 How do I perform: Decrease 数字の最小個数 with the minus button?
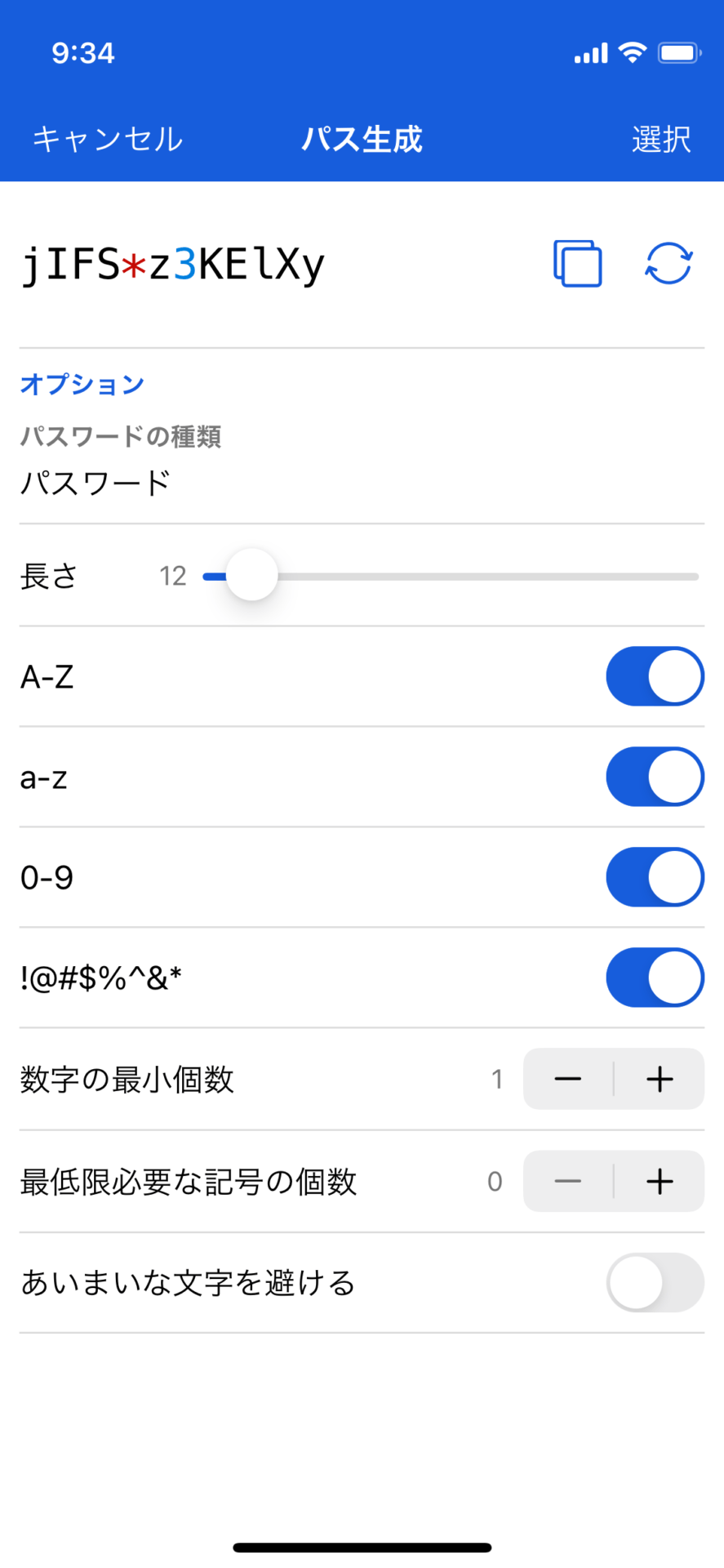pos(568,1080)
